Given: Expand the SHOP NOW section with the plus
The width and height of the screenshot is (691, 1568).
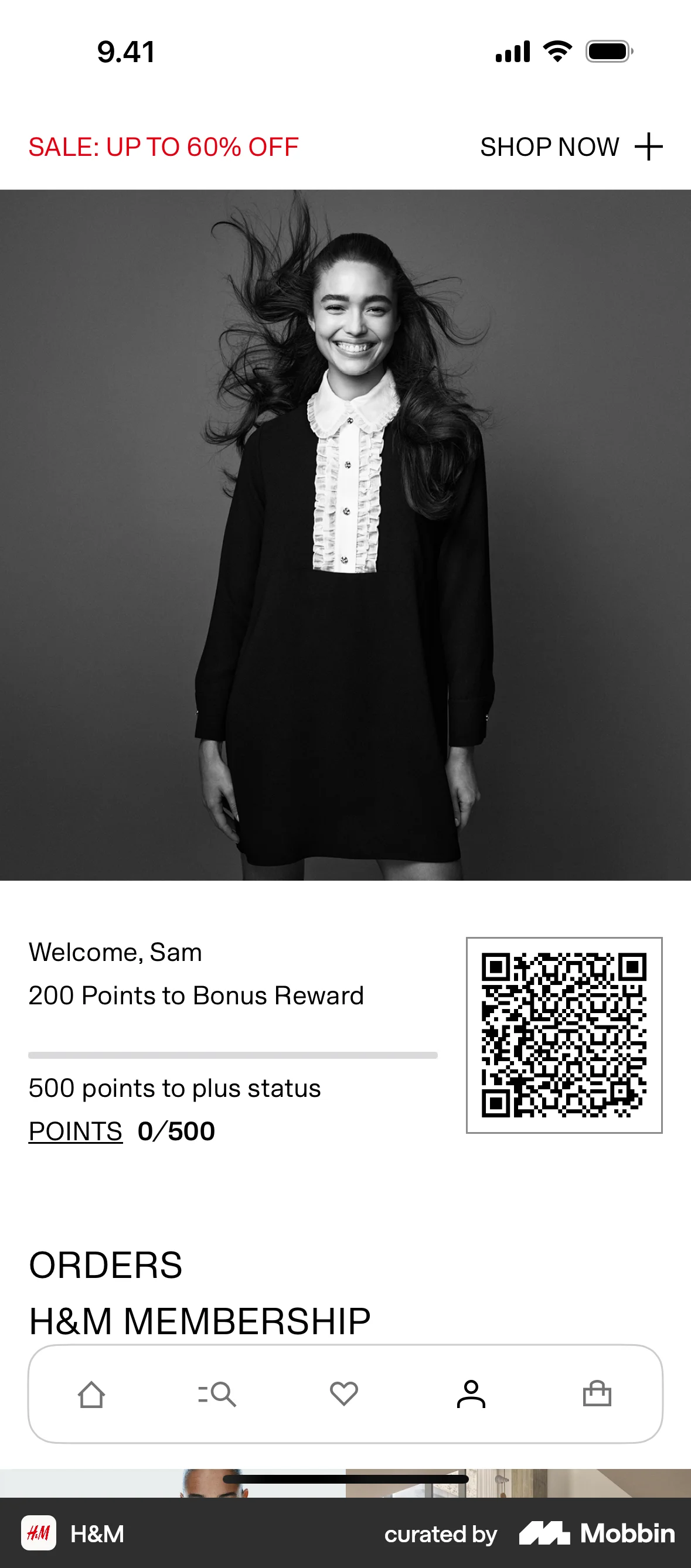Looking at the screenshot, I should pos(648,146).
